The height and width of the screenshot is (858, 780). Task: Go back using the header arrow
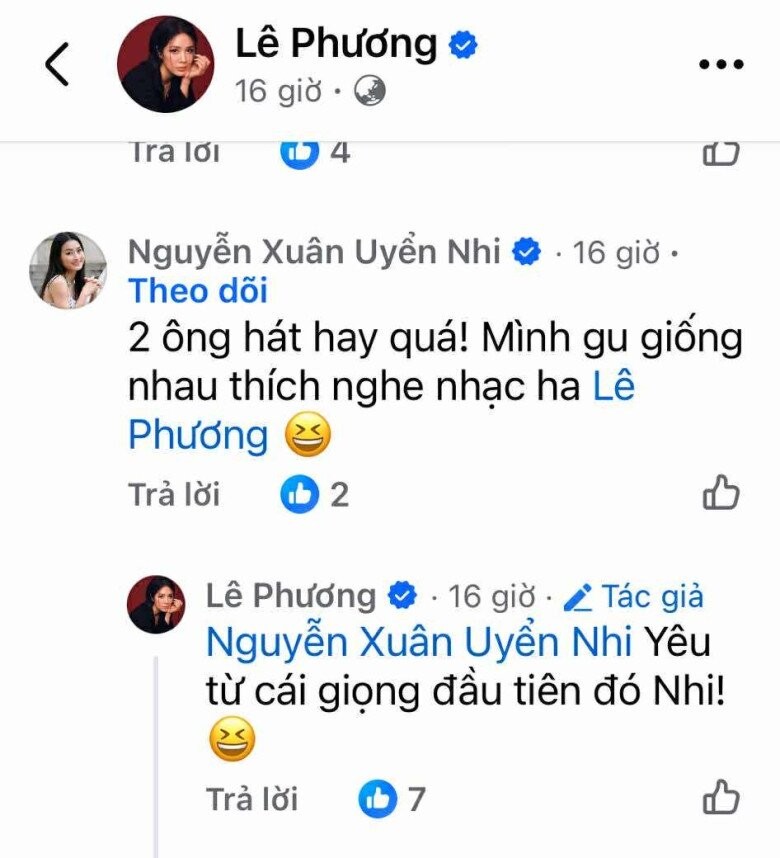58,65
